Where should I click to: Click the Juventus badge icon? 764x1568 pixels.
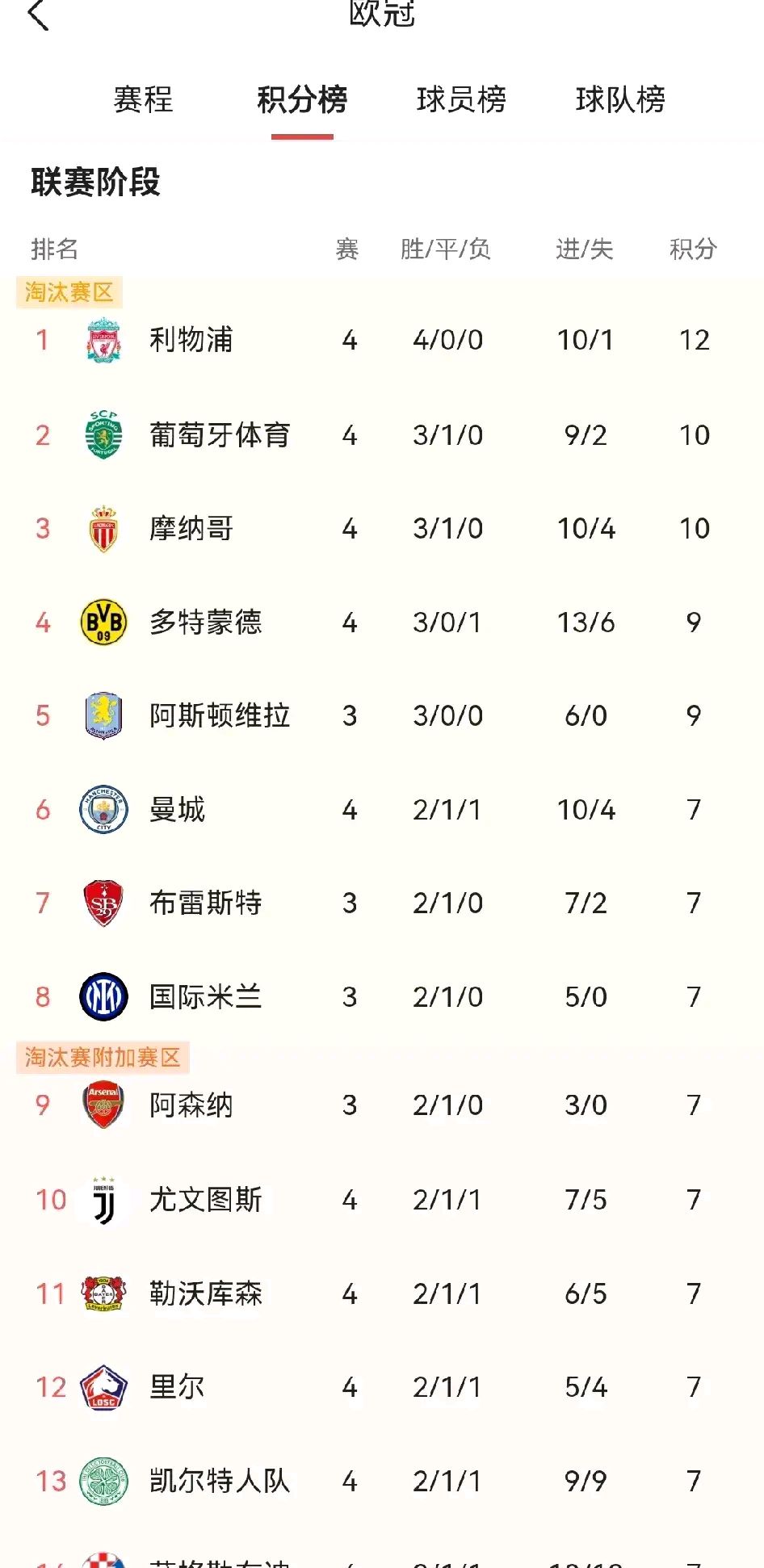(x=103, y=1200)
